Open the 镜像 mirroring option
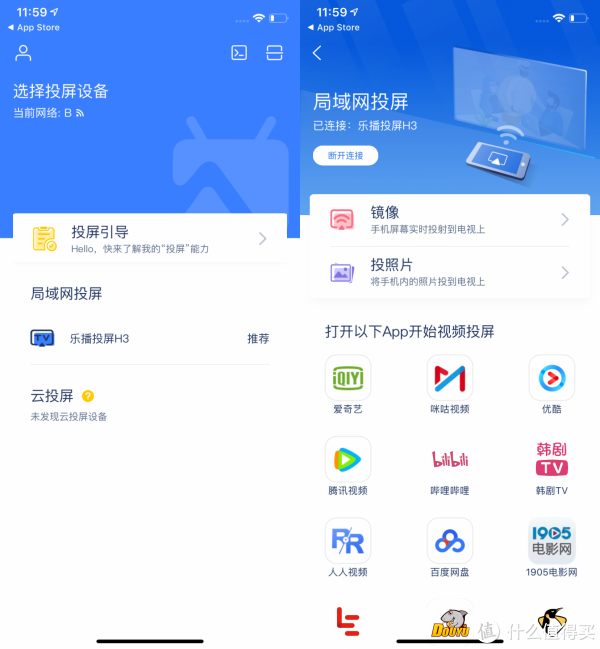 point(450,219)
